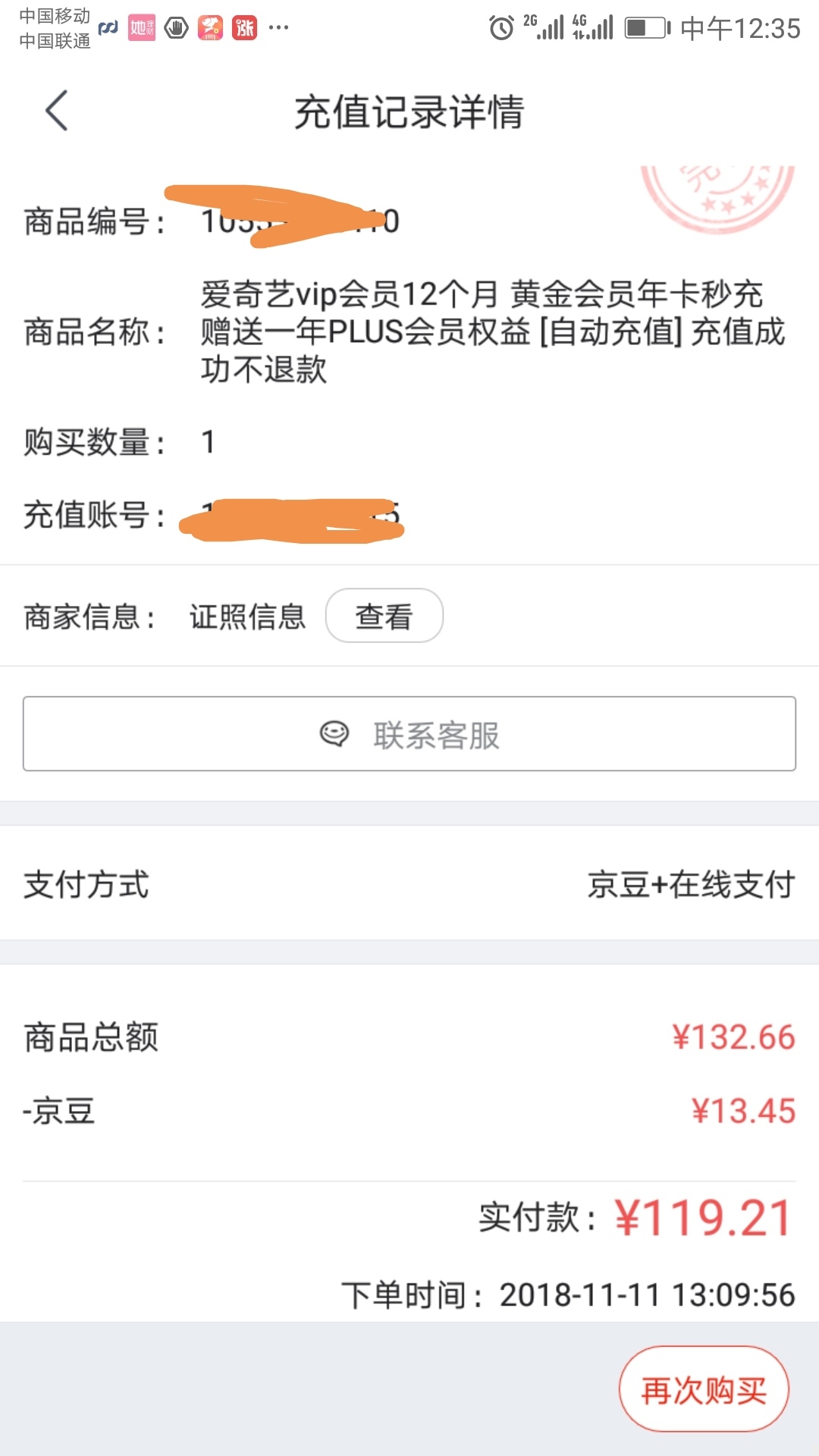This screenshot has height=1456, width=819.
Task: Tap 查看 to view merchant license info
Action: coord(384,616)
